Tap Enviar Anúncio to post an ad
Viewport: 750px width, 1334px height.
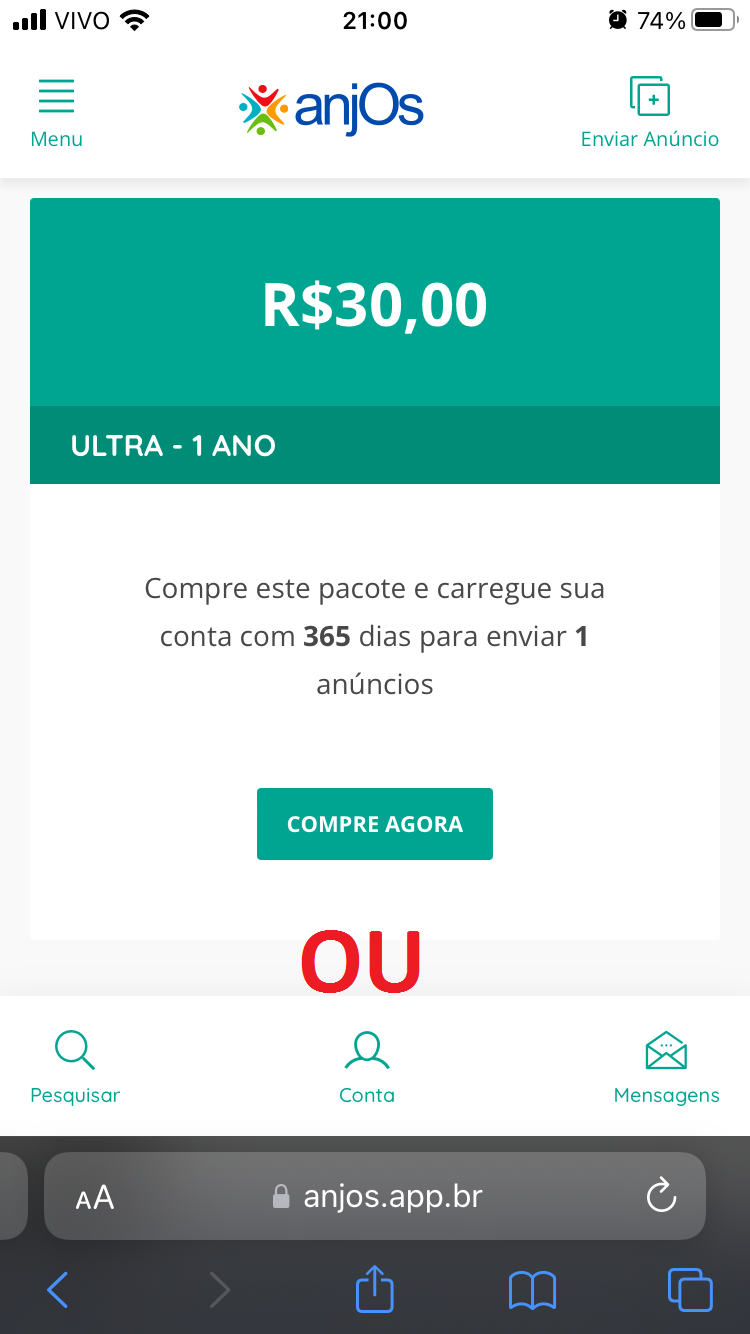(650, 112)
